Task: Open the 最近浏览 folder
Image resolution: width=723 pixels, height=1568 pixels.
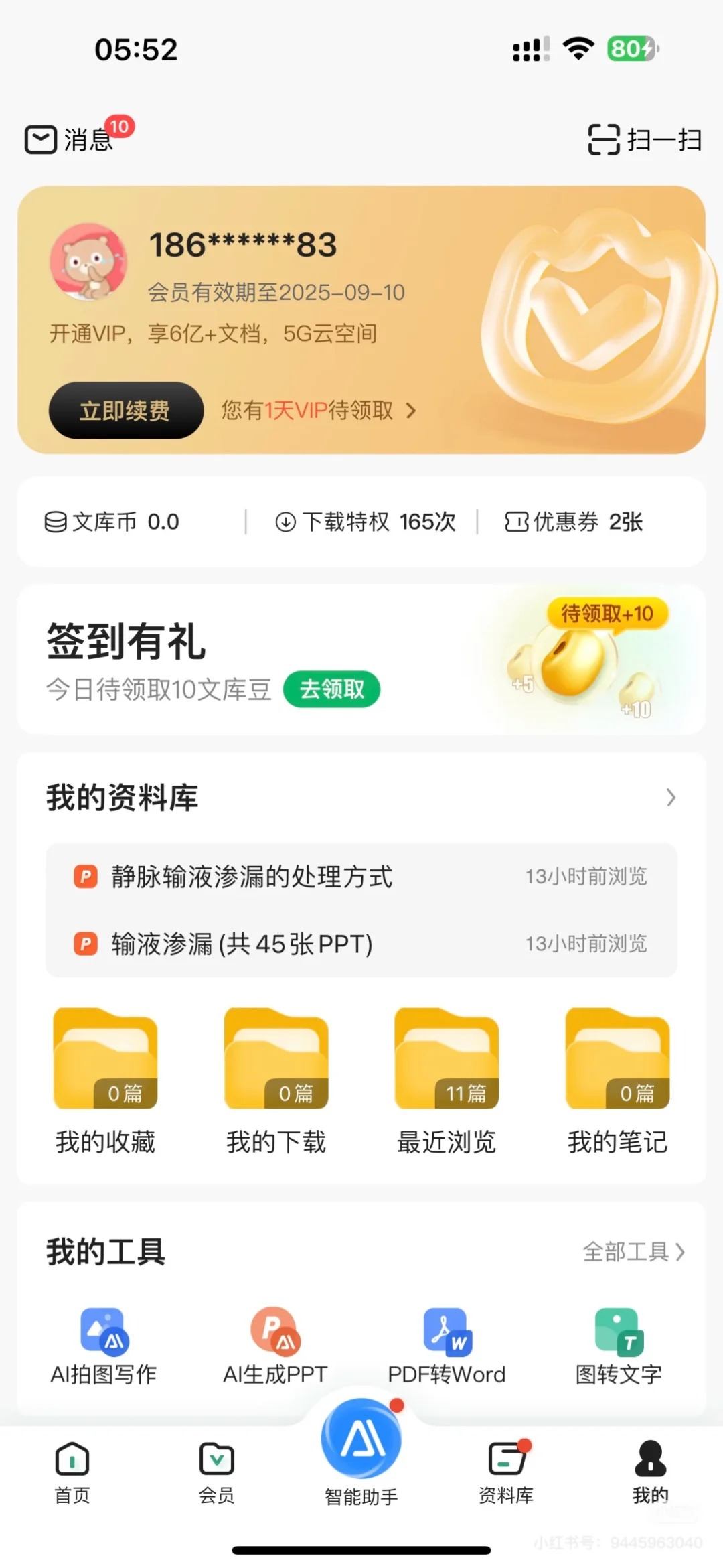Action: [447, 1079]
